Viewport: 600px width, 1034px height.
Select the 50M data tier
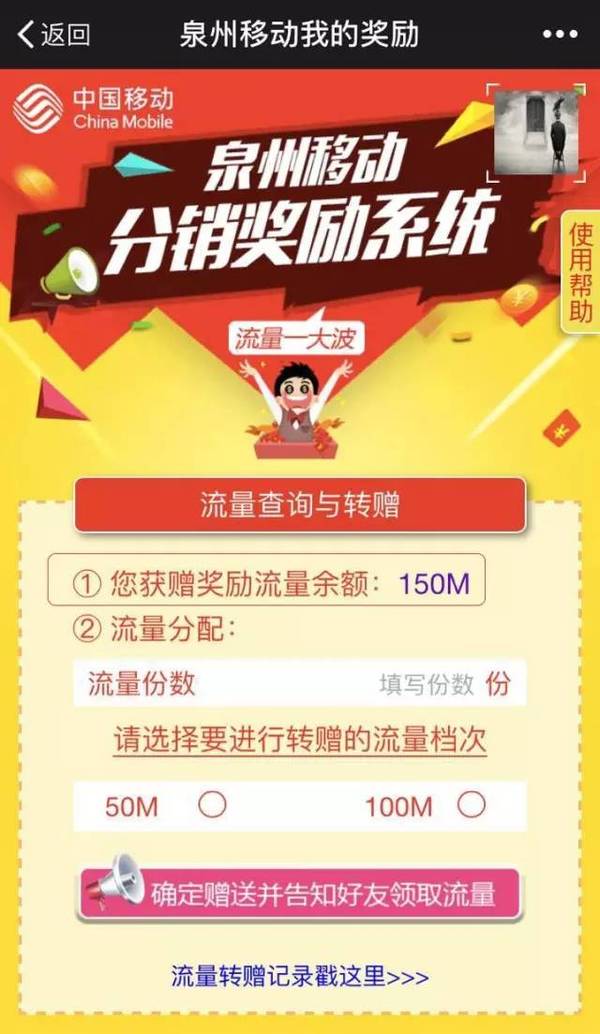click(212, 805)
